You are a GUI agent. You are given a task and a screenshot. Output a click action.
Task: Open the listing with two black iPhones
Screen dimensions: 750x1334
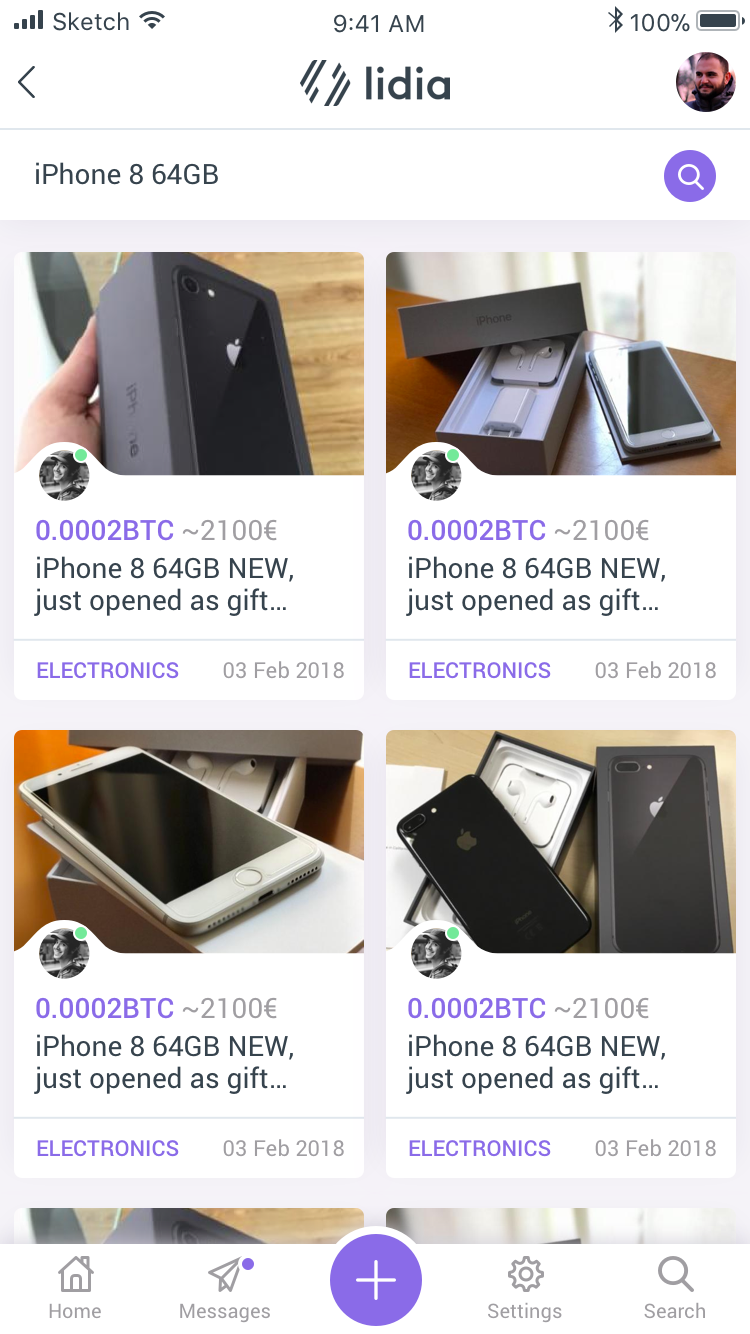[x=561, y=841]
